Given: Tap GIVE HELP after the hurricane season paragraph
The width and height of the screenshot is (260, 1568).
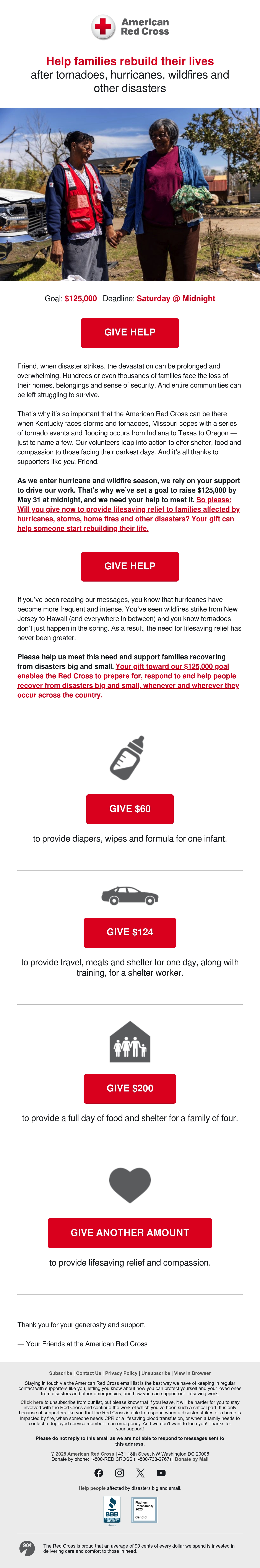Looking at the screenshot, I should (x=130, y=566).
